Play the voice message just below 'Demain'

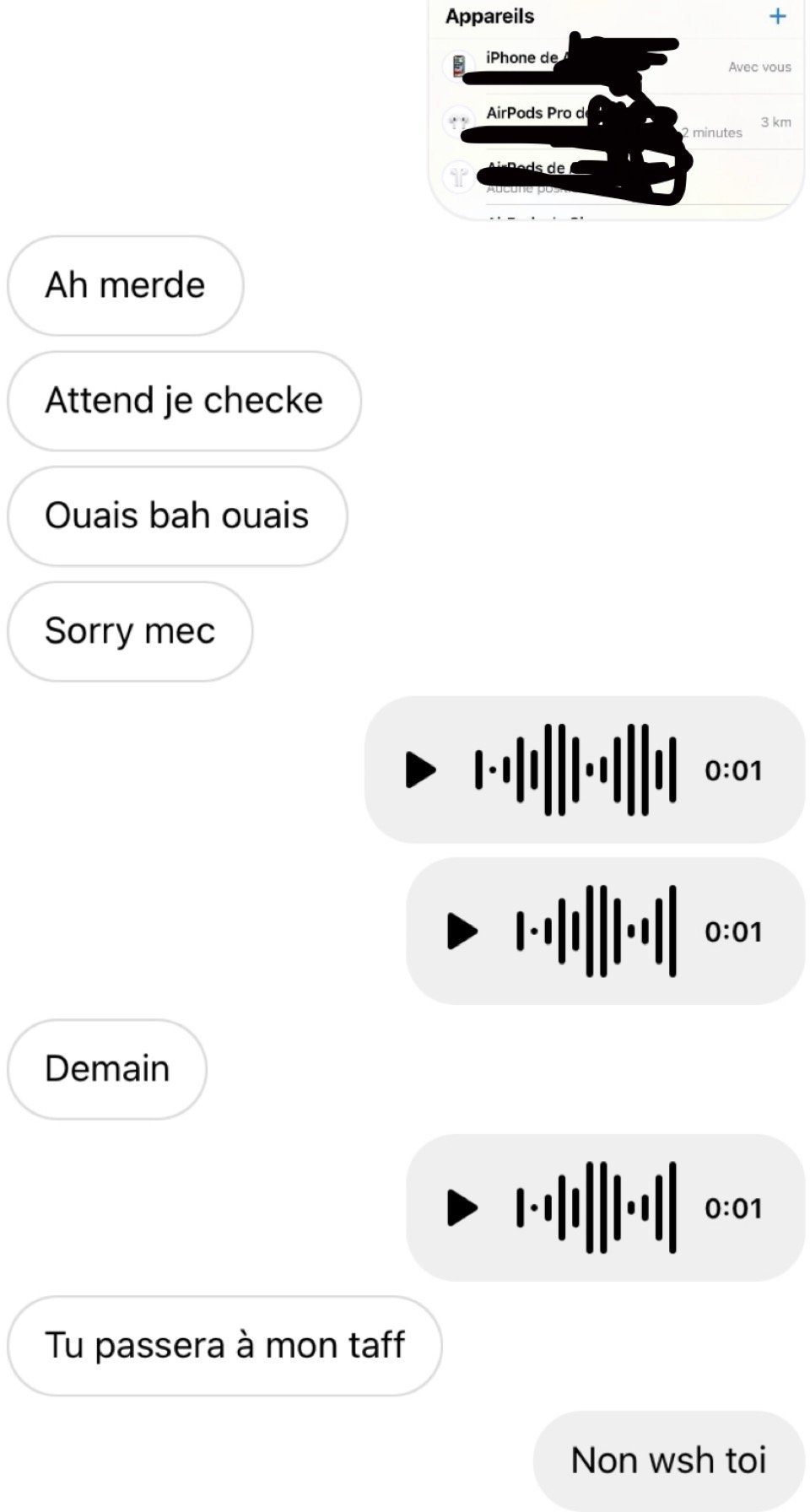pyautogui.click(x=462, y=1207)
